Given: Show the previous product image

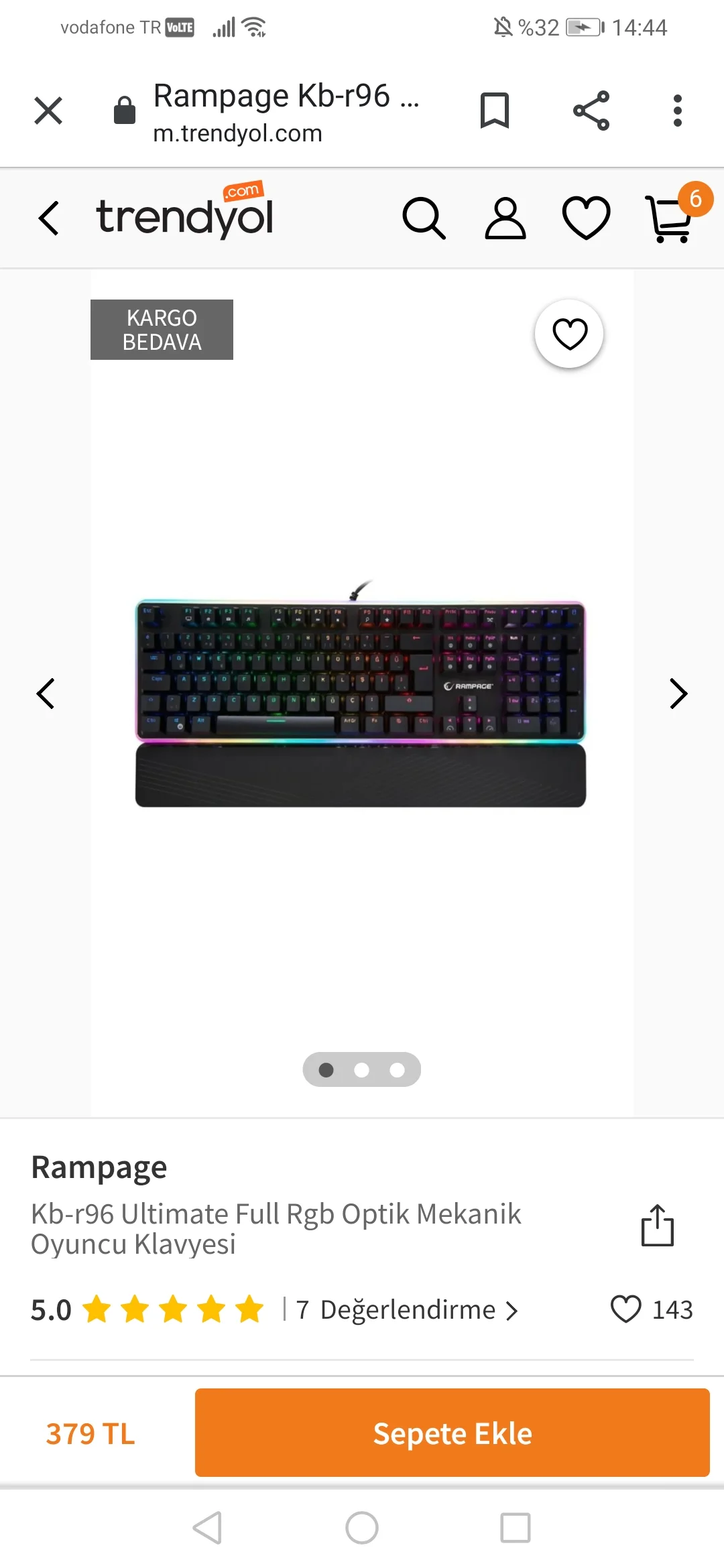Looking at the screenshot, I should point(46,694).
